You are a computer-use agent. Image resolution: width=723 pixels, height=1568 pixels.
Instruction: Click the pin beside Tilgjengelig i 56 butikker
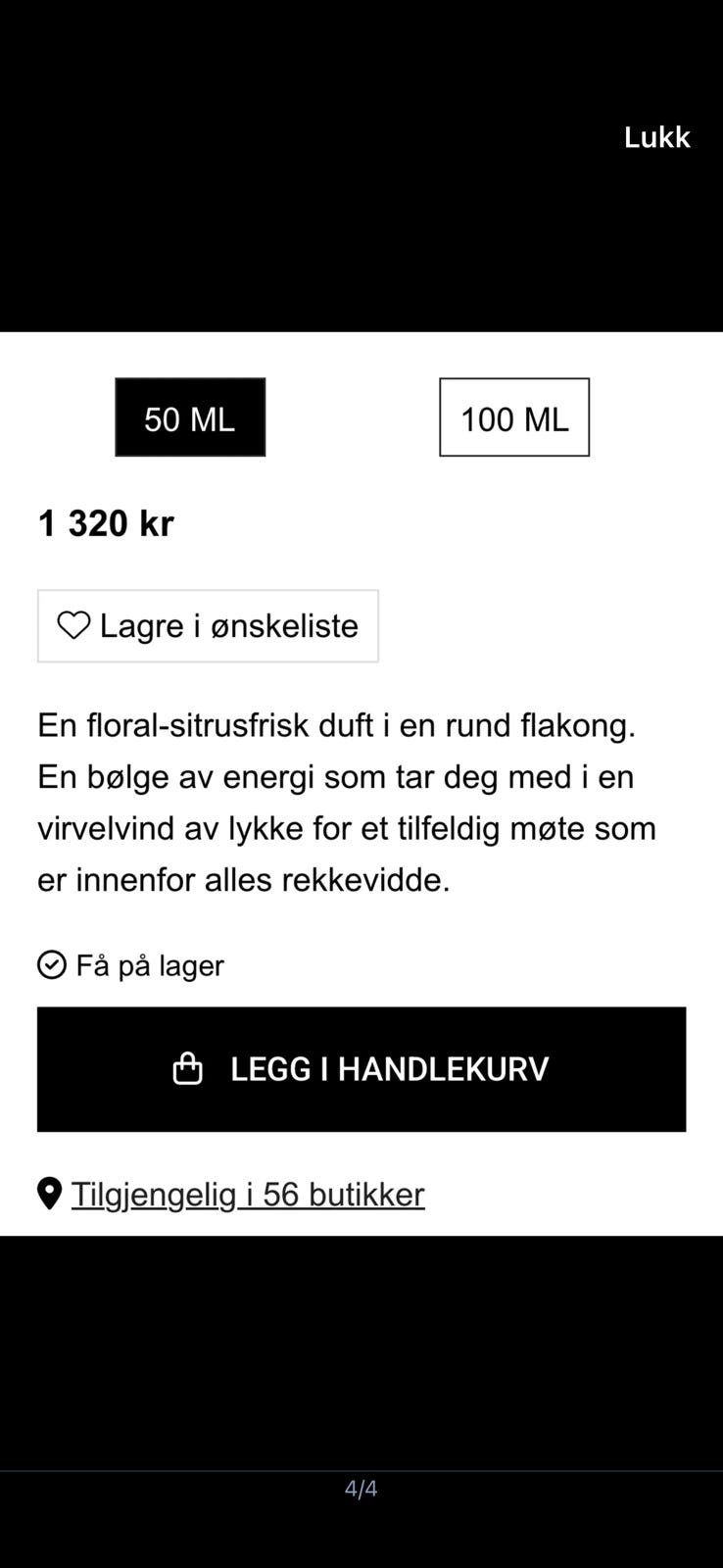[49, 1193]
